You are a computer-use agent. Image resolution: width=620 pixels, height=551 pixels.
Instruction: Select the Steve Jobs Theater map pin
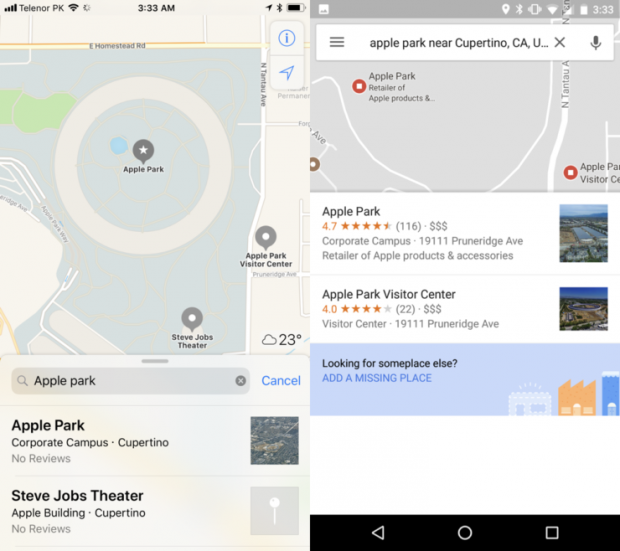click(191, 319)
